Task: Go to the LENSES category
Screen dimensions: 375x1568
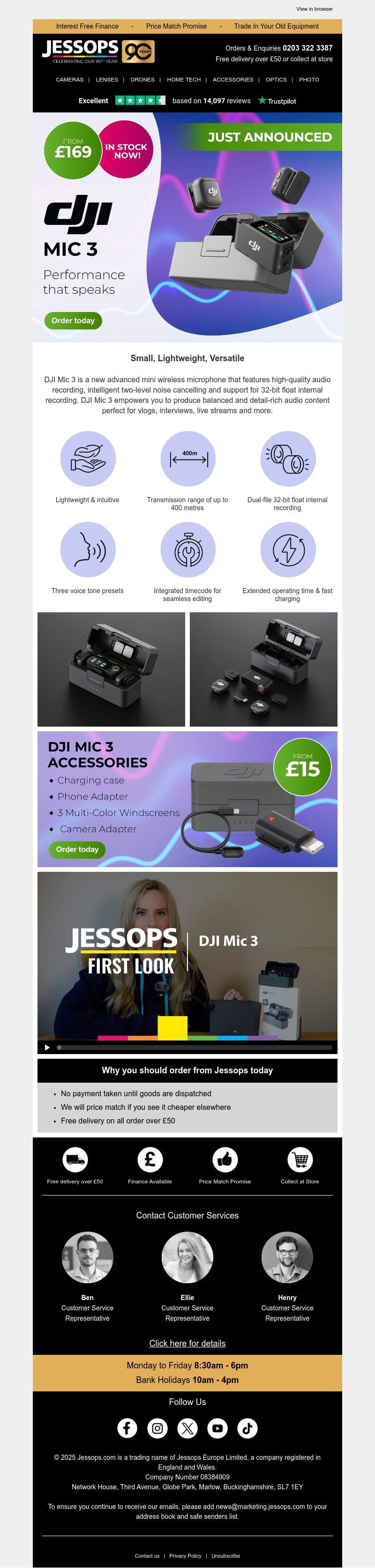Action: pos(106,80)
